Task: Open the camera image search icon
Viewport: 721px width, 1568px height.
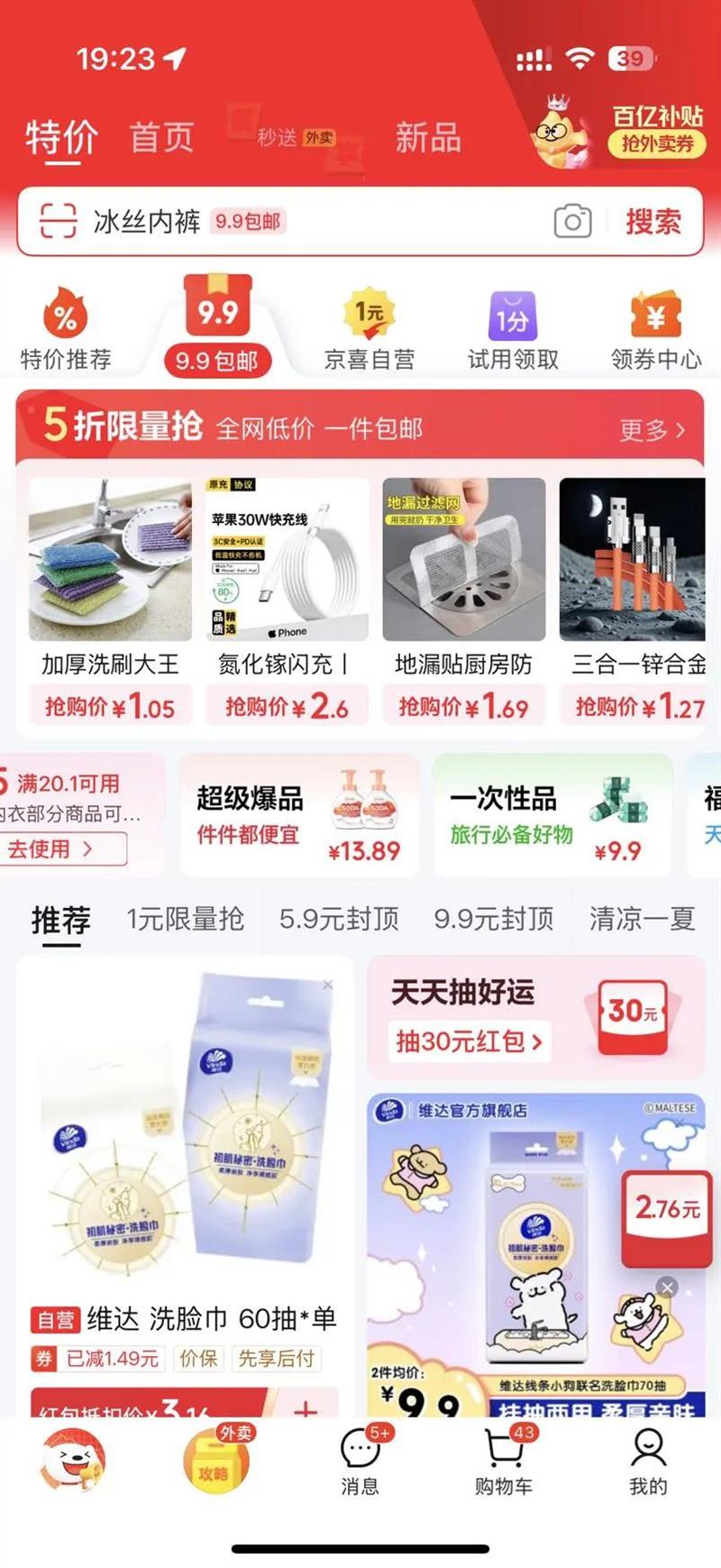Action: [x=572, y=221]
